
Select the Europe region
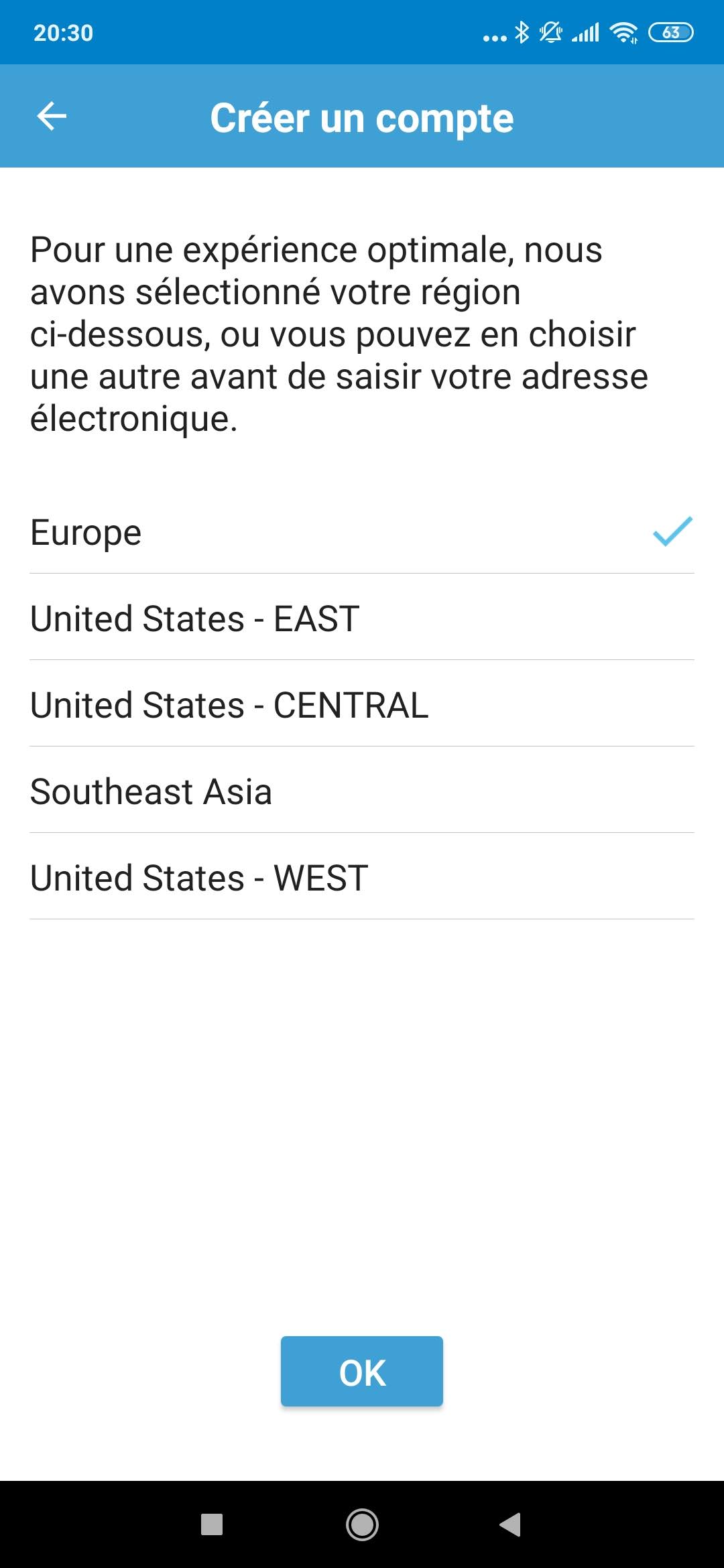click(x=362, y=533)
